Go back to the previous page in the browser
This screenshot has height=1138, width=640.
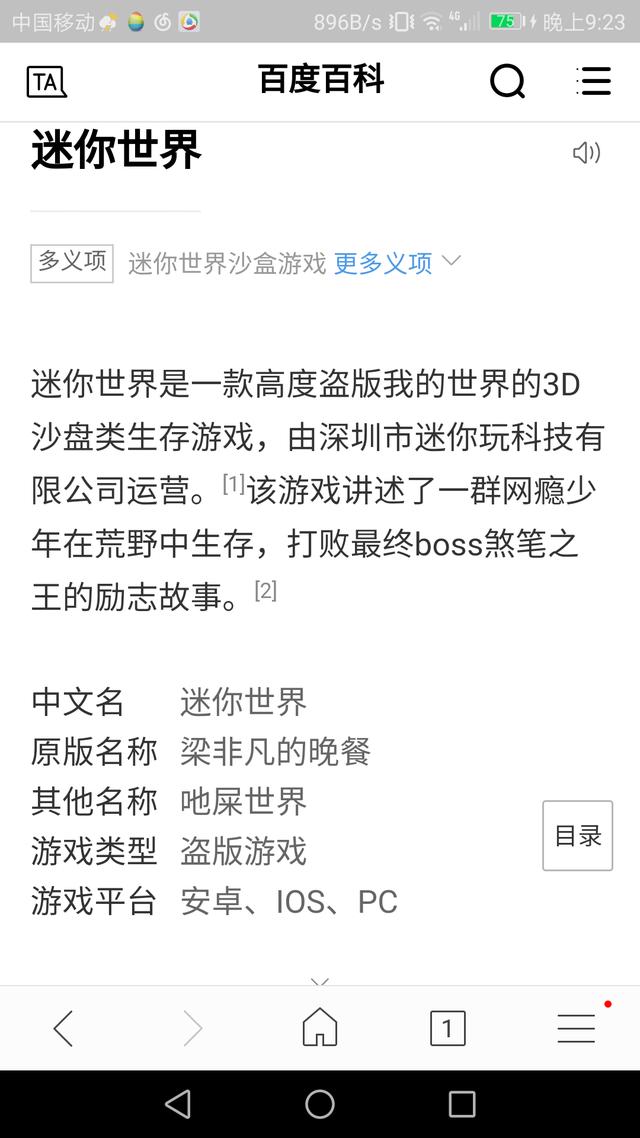coord(63,1028)
